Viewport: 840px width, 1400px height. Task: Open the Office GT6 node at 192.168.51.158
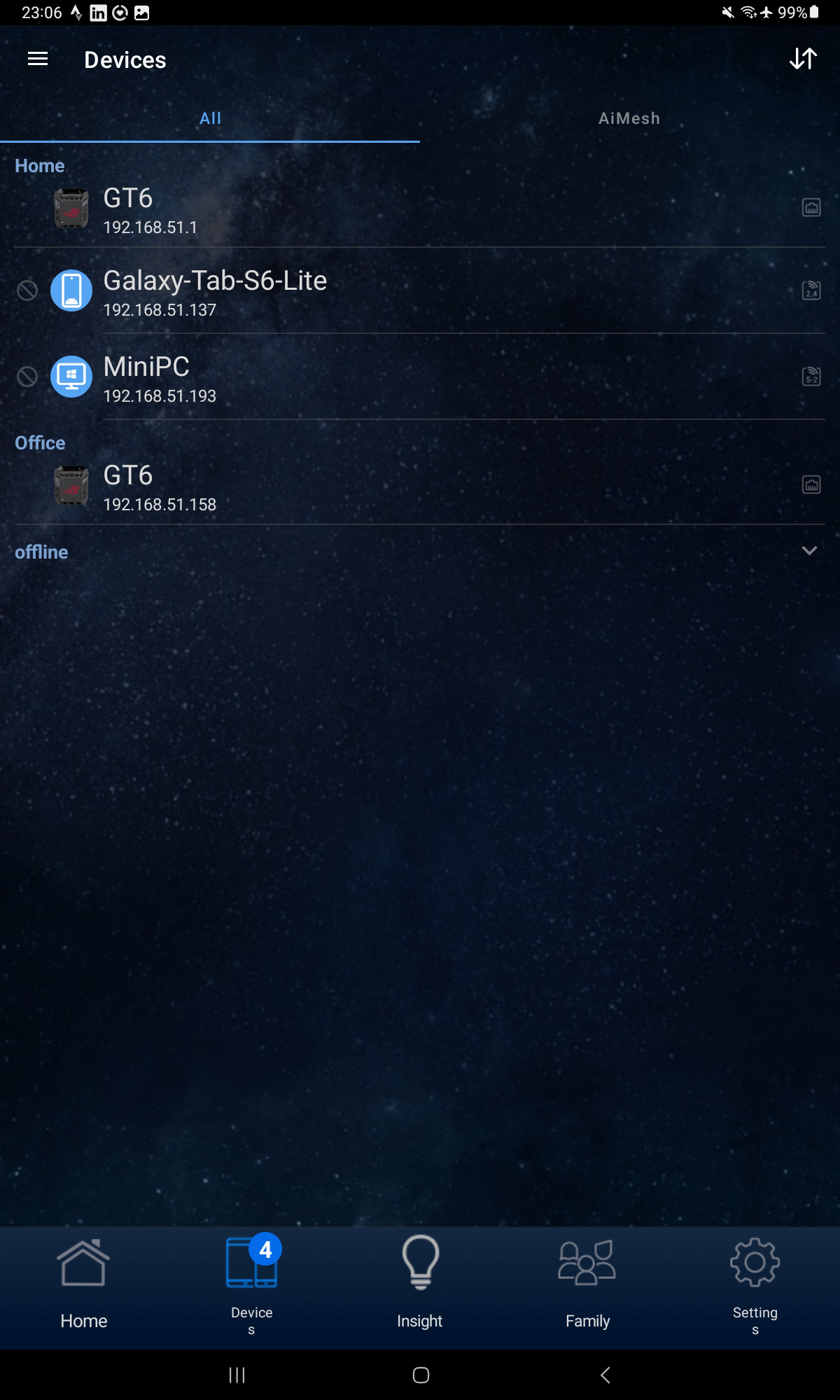point(420,486)
